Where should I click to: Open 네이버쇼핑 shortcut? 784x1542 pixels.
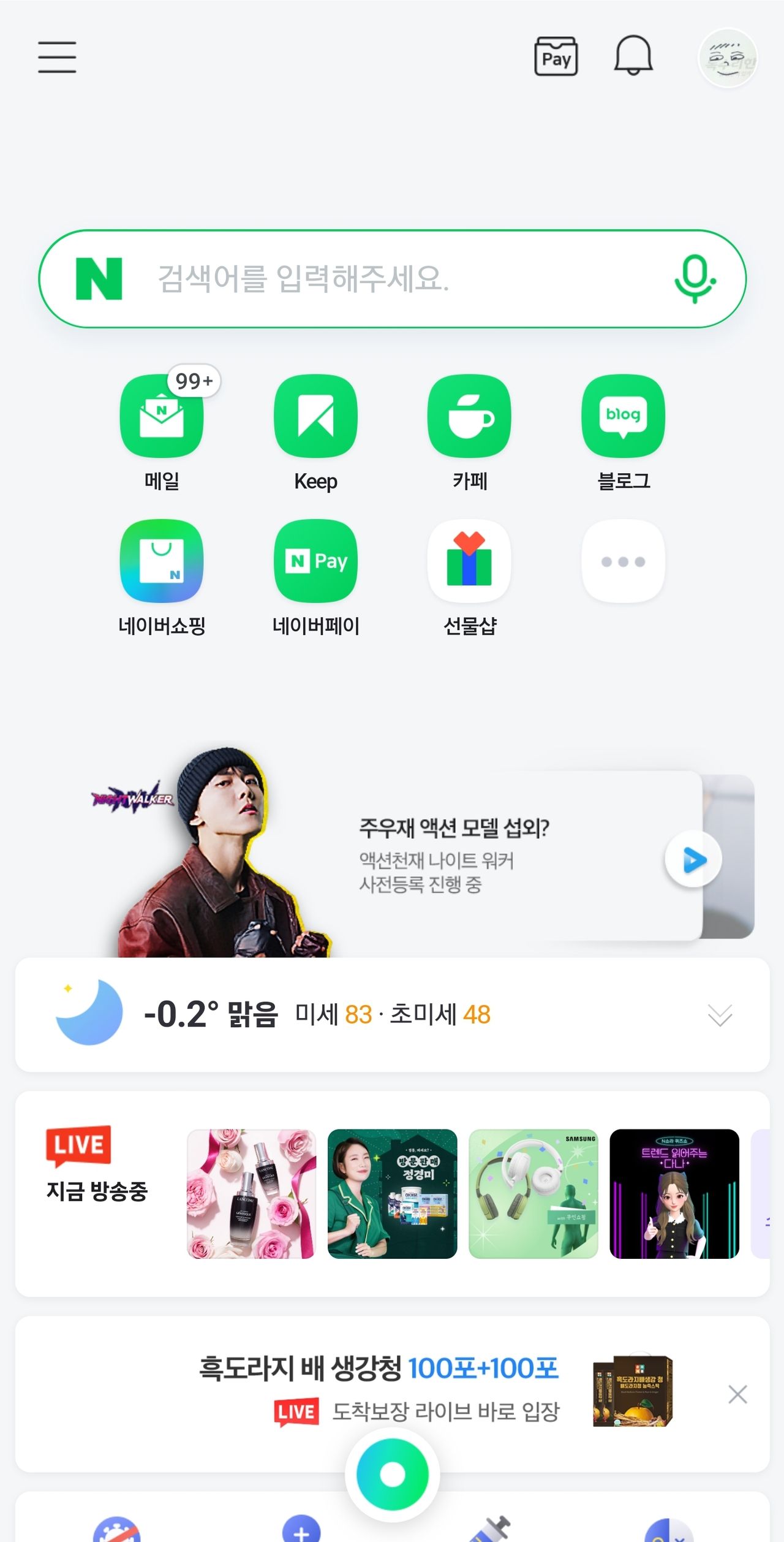pyautogui.click(x=162, y=561)
